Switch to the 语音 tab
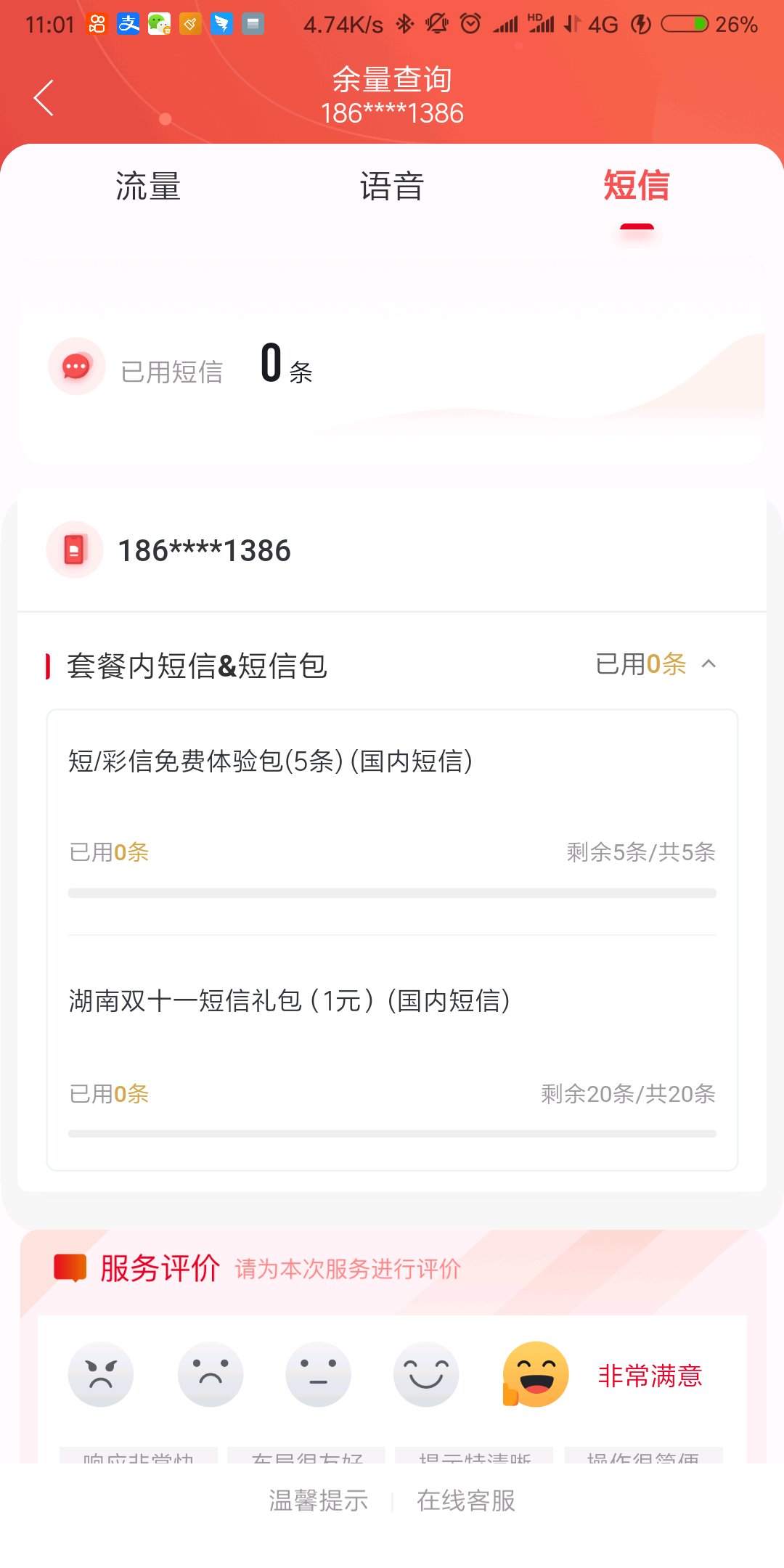This screenshot has width=784, height=1568. tap(392, 187)
